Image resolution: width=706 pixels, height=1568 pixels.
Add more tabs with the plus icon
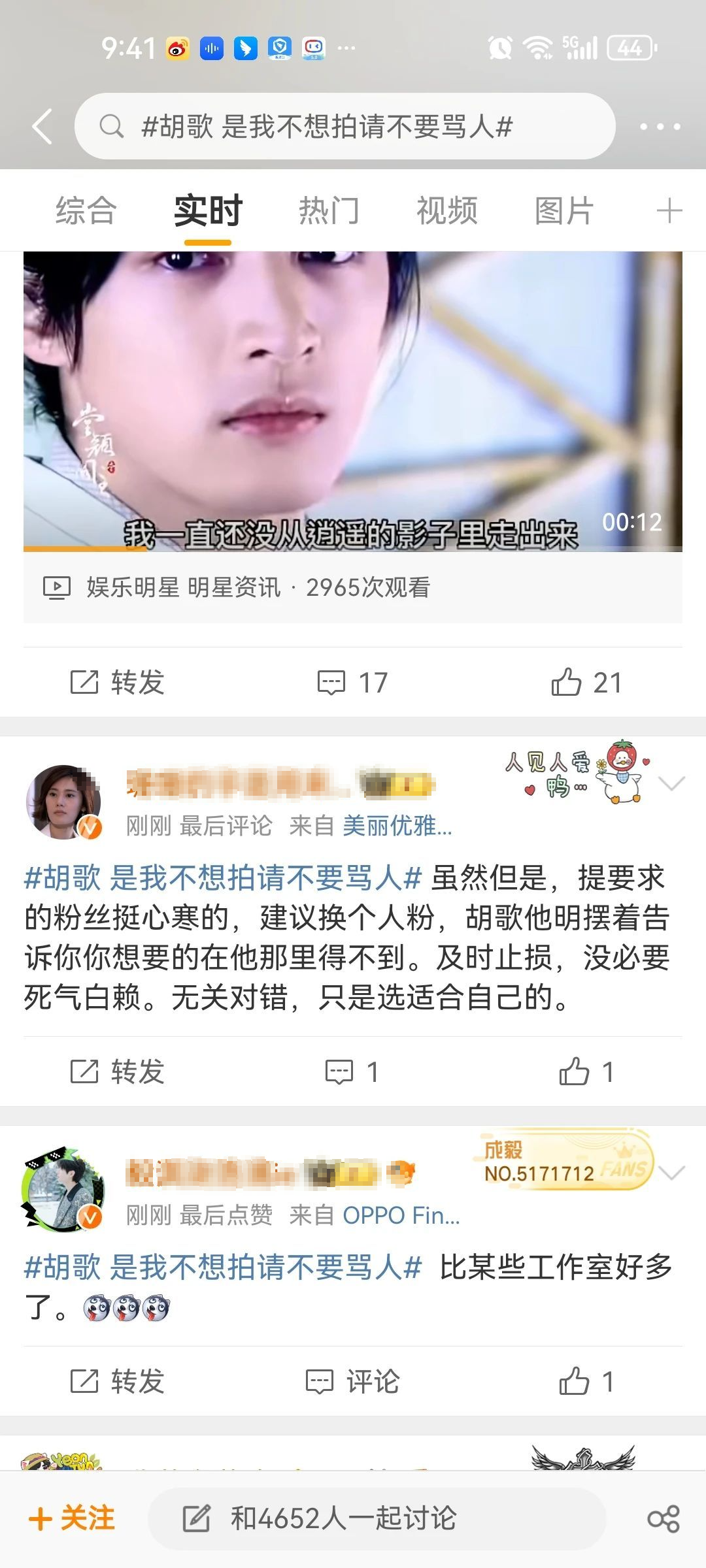click(x=669, y=211)
